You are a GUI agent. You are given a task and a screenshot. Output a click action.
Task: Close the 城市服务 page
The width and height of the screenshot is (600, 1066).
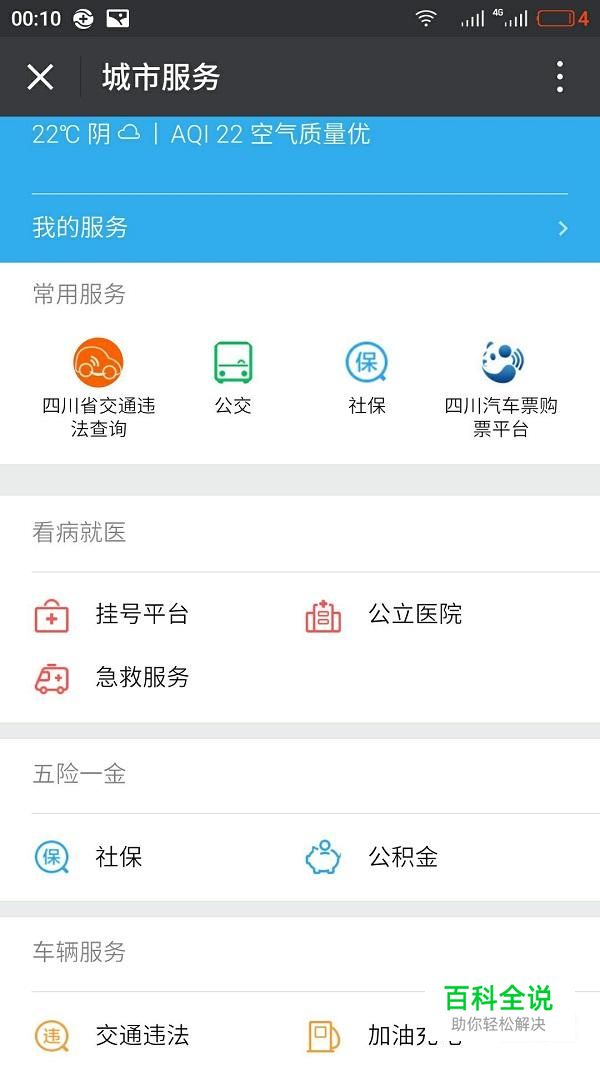pos(40,77)
